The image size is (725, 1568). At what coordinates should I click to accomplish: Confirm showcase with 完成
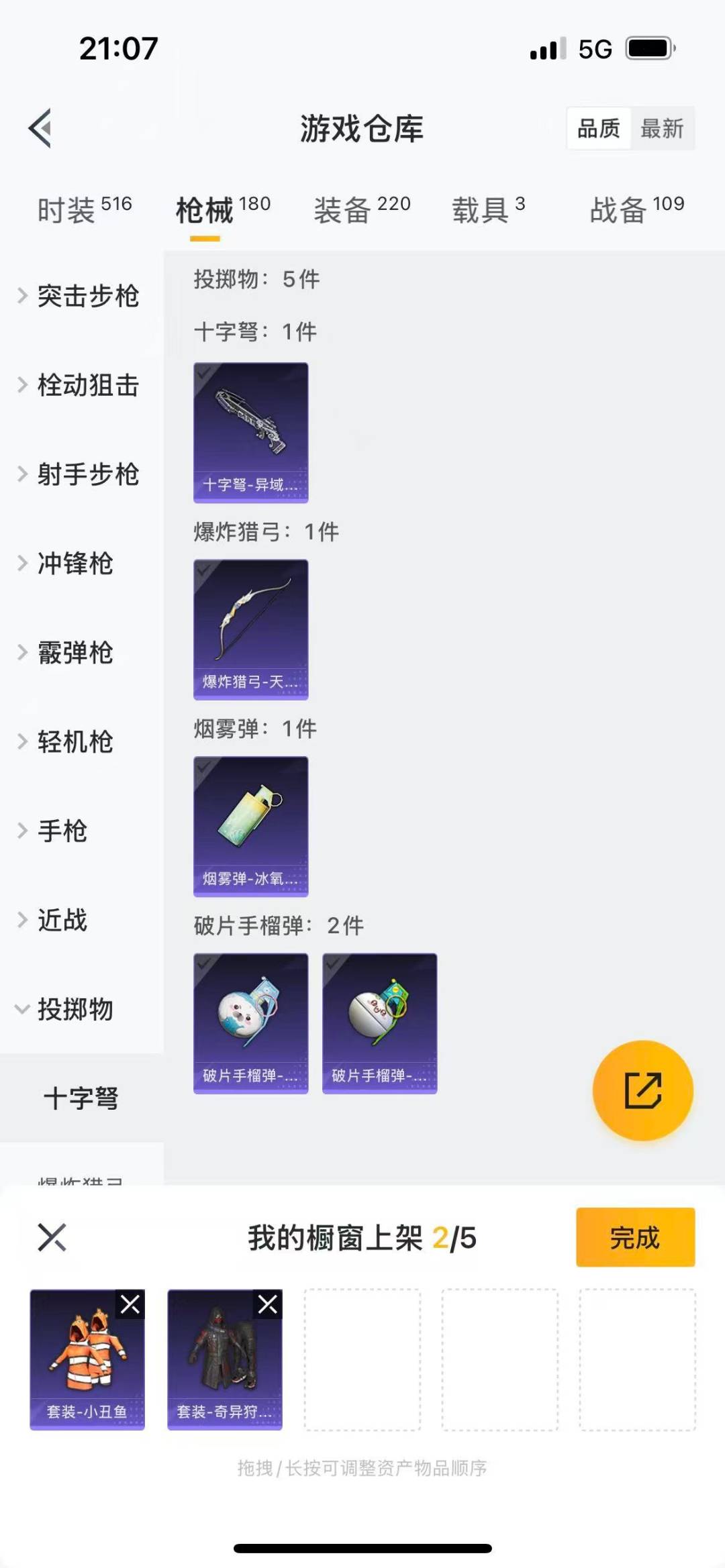tap(634, 1237)
